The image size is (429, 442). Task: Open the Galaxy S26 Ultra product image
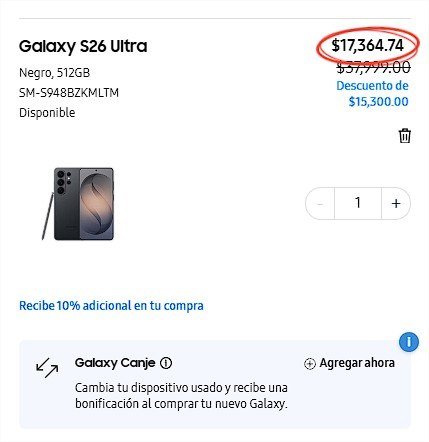click(78, 204)
